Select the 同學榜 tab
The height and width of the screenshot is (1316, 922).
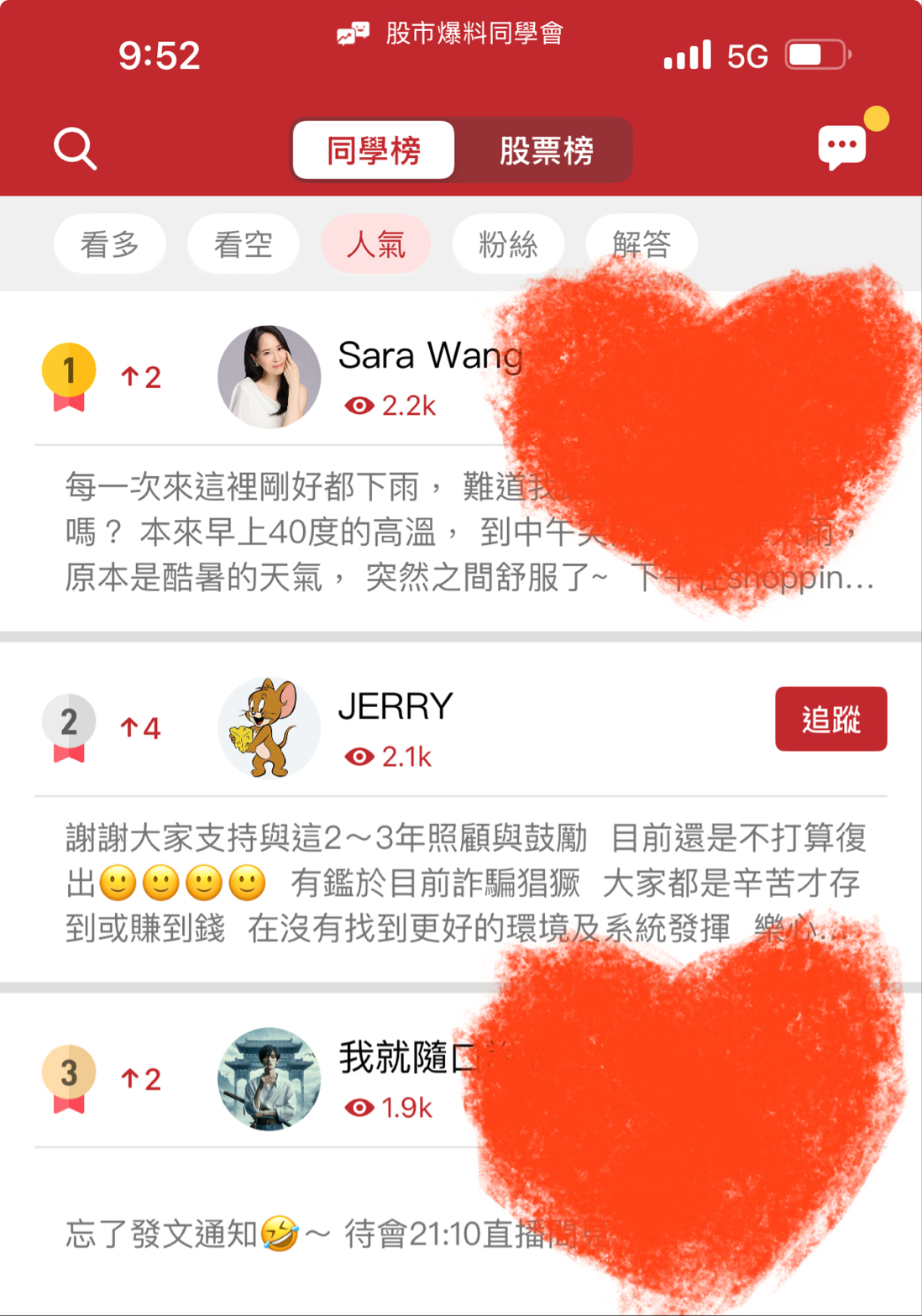pos(374,150)
